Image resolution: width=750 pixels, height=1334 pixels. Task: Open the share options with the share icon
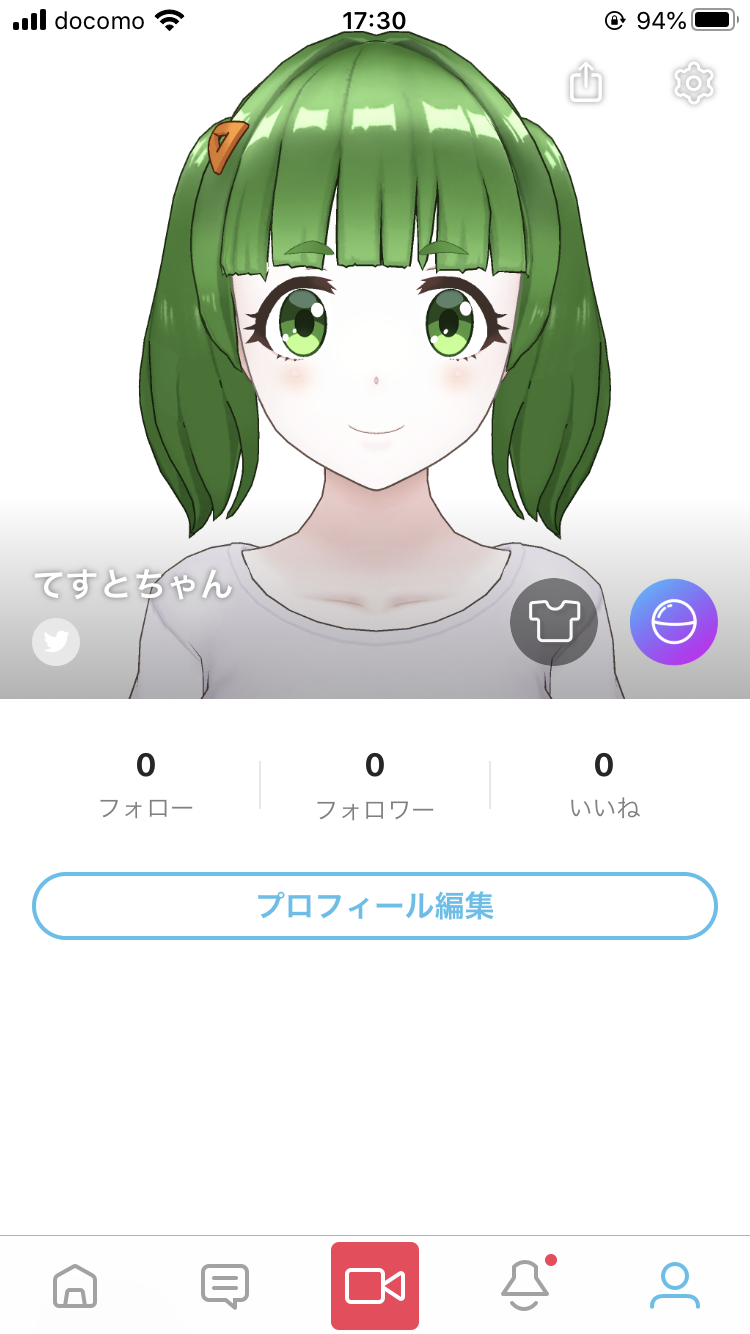click(585, 84)
